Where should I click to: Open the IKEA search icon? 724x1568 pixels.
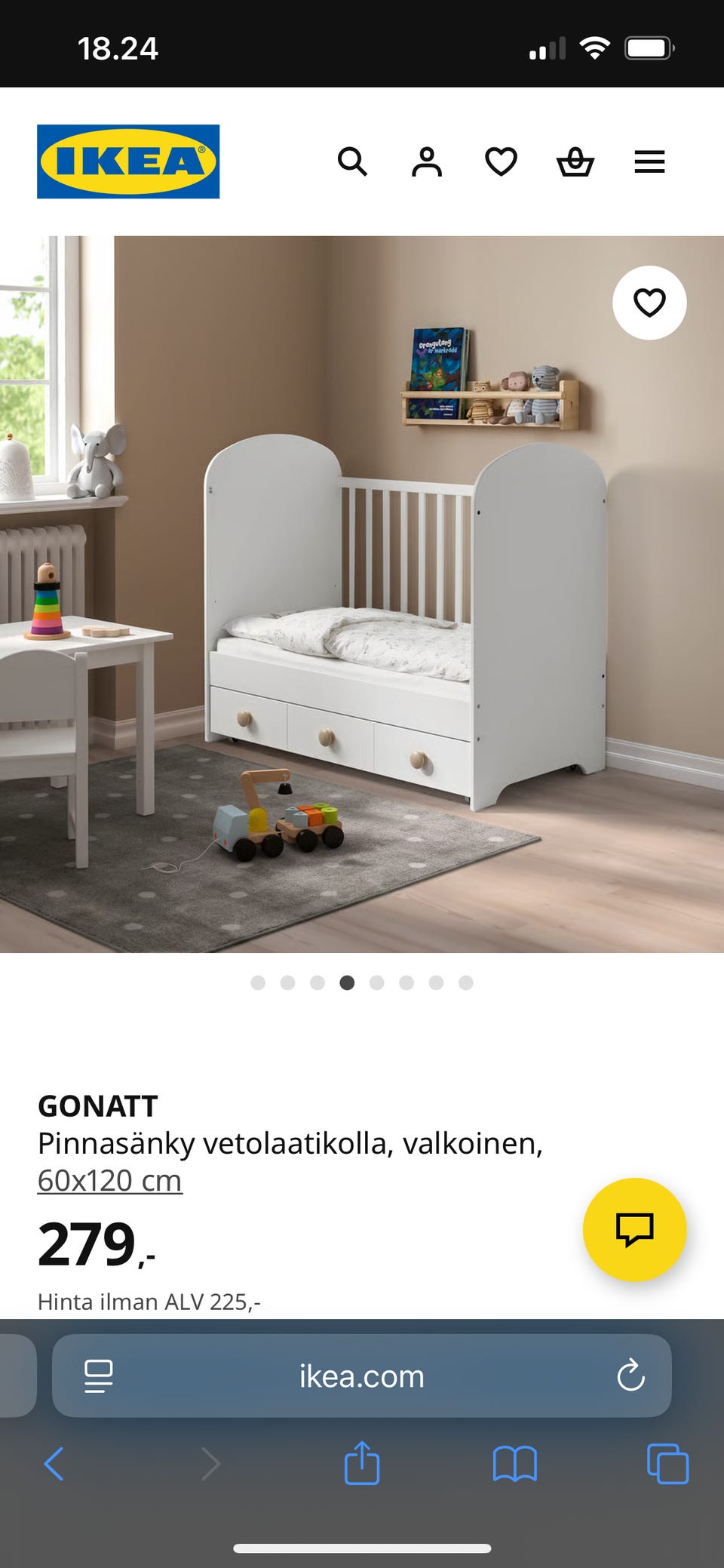click(x=352, y=161)
